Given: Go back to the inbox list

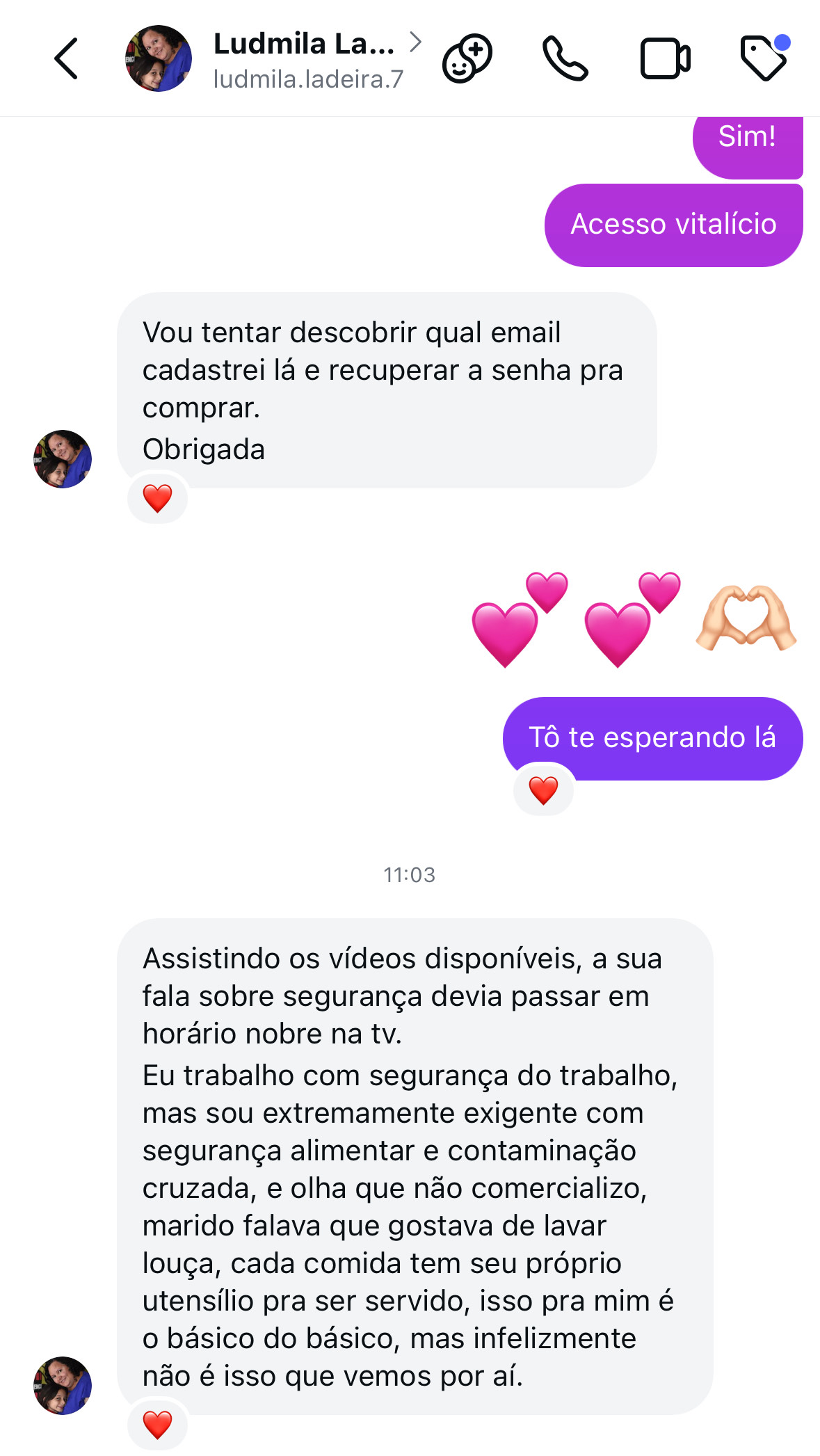Looking at the screenshot, I should click(x=66, y=59).
